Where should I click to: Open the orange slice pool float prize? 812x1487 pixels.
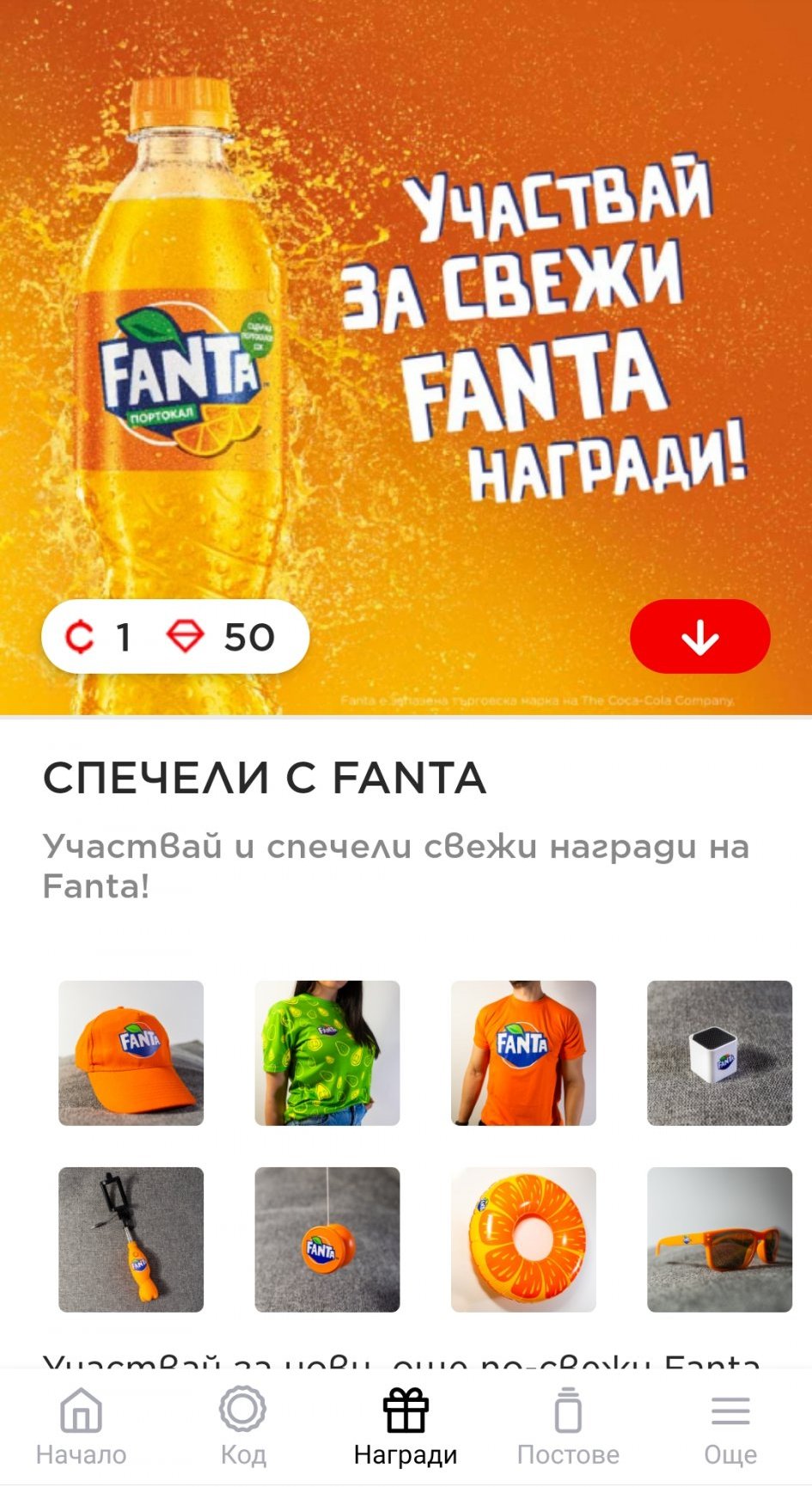click(x=523, y=1239)
